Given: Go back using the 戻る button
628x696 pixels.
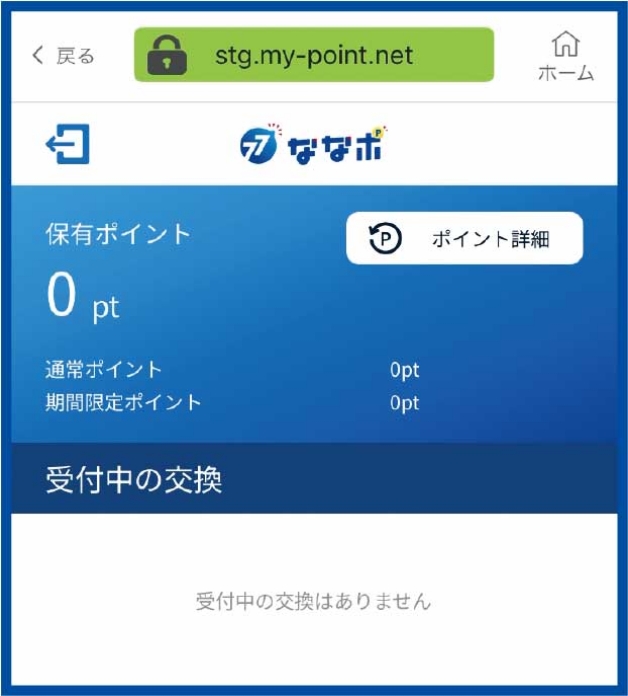Looking at the screenshot, I should [63, 56].
